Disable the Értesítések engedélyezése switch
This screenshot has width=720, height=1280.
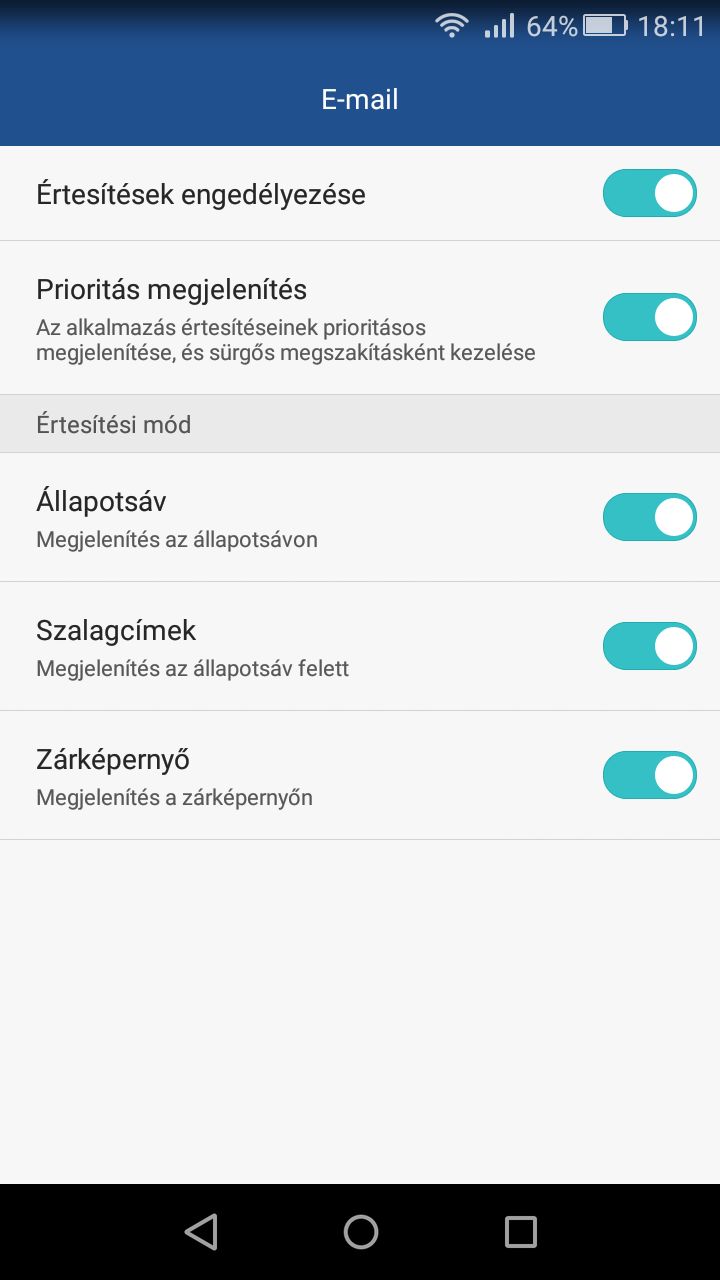coord(649,193)
